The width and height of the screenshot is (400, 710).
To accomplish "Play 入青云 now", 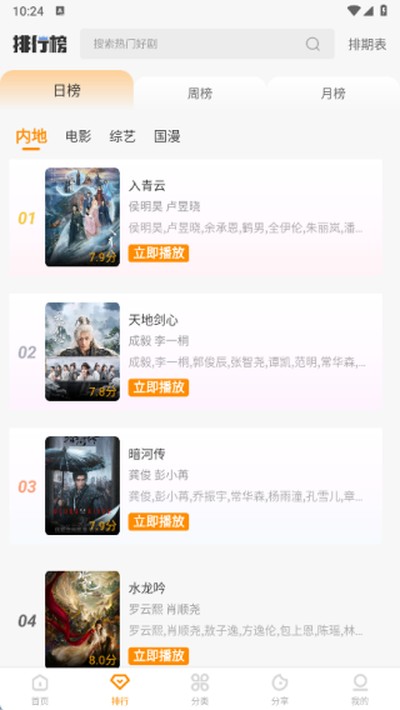I will click(x=159, y=253).
